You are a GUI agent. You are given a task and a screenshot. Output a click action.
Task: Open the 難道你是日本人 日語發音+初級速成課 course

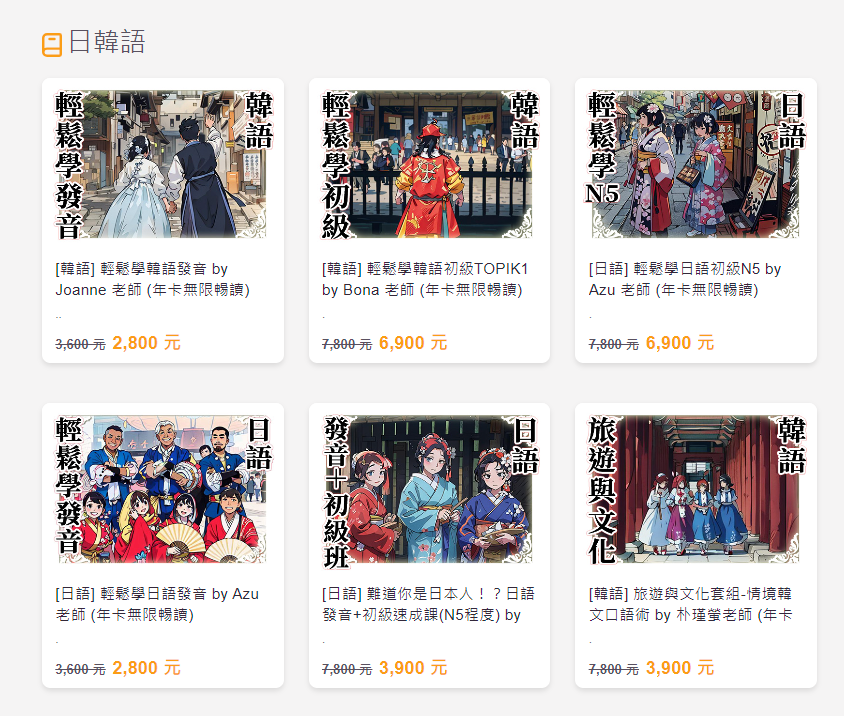(429, 545)
